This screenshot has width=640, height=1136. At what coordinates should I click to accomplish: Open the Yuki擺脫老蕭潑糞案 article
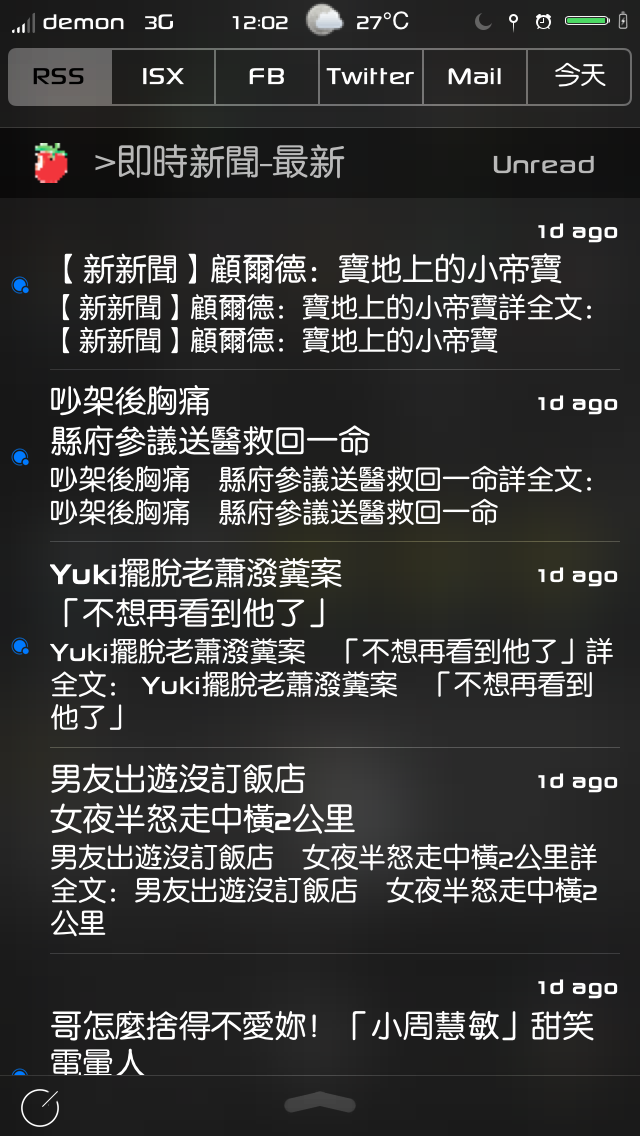point(320,645)
